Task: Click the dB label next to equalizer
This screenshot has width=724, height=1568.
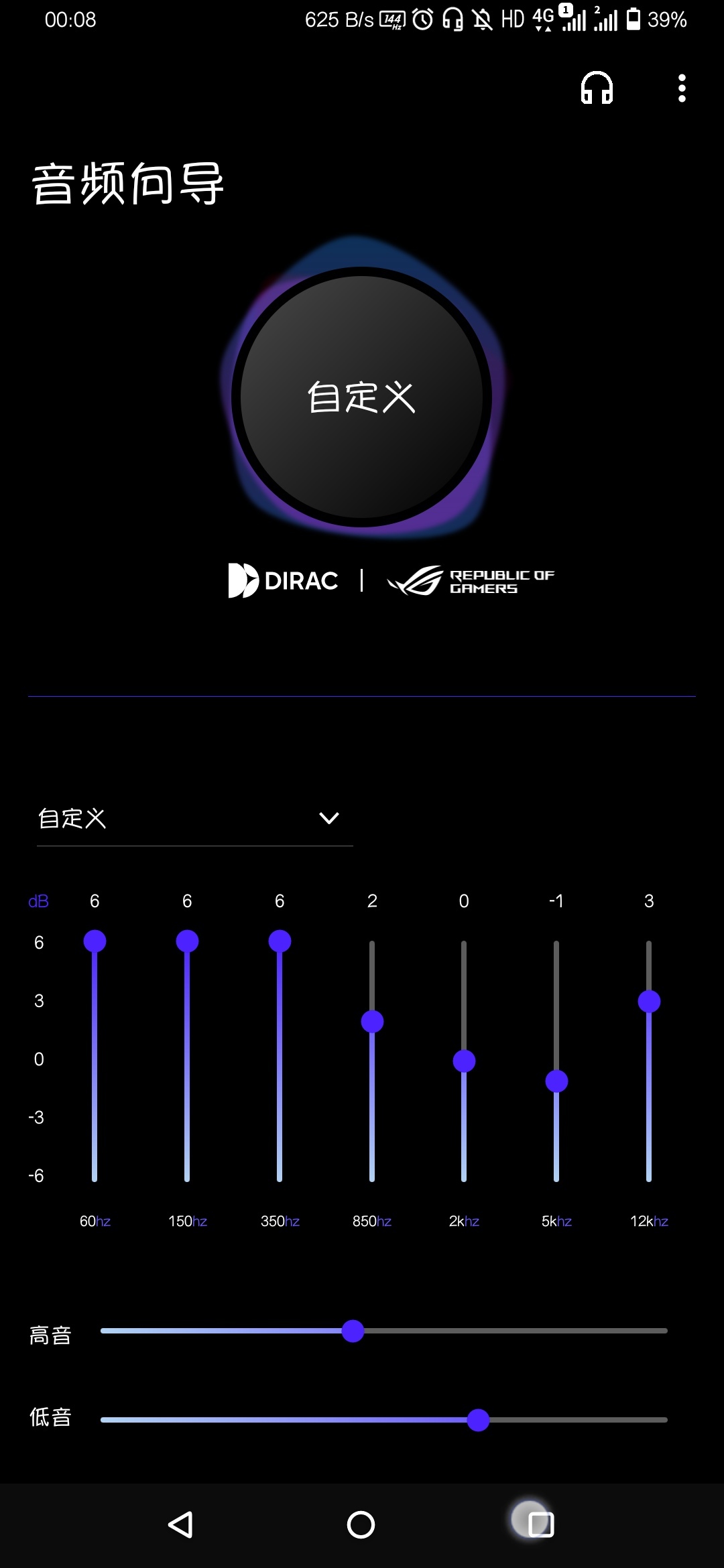Action: [x=38, y=901]
